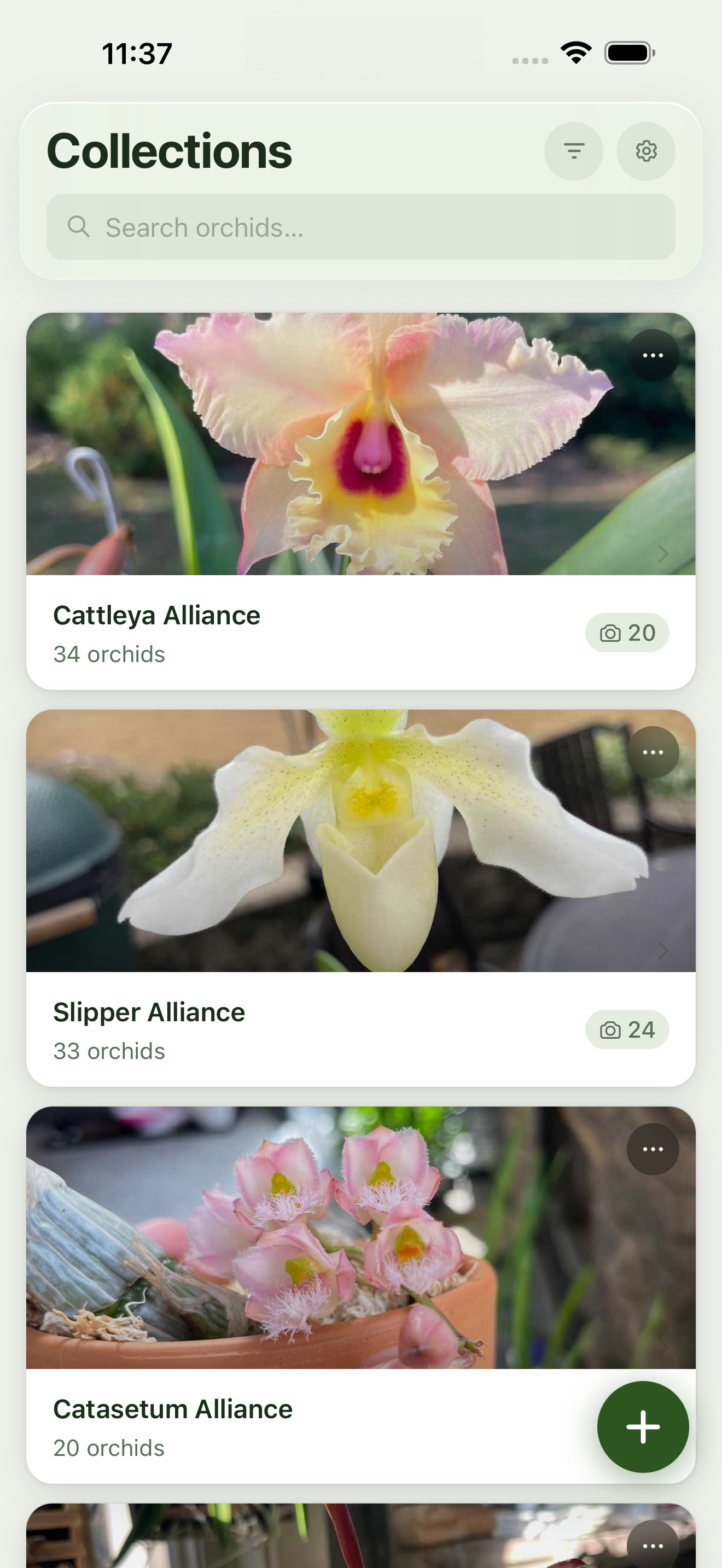Tap the green plus floating action button
Image resolution: width=722 pixels, height=1568 pixels.
click(x=643, y=1426)
